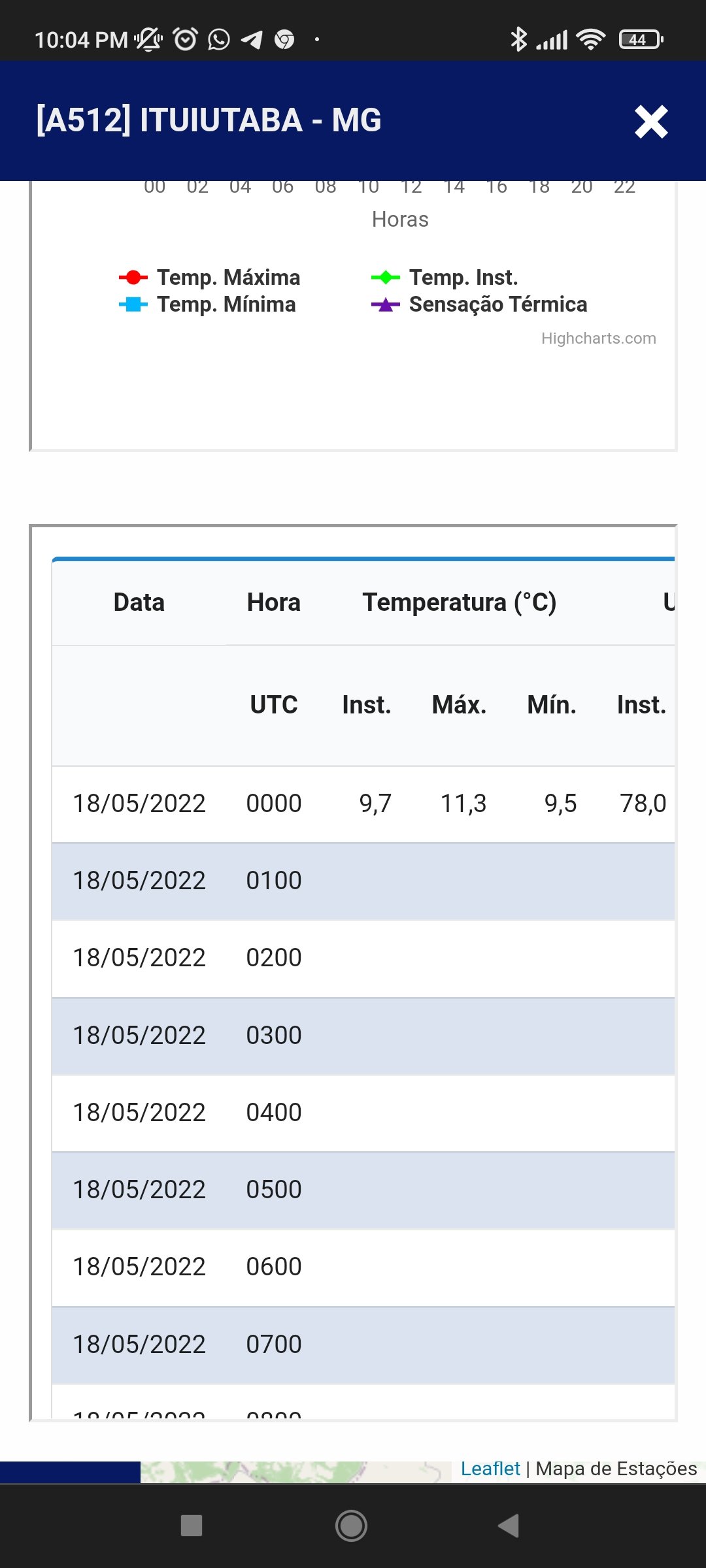Toggle the Sensação Térmica legend entry

point(479,304)
